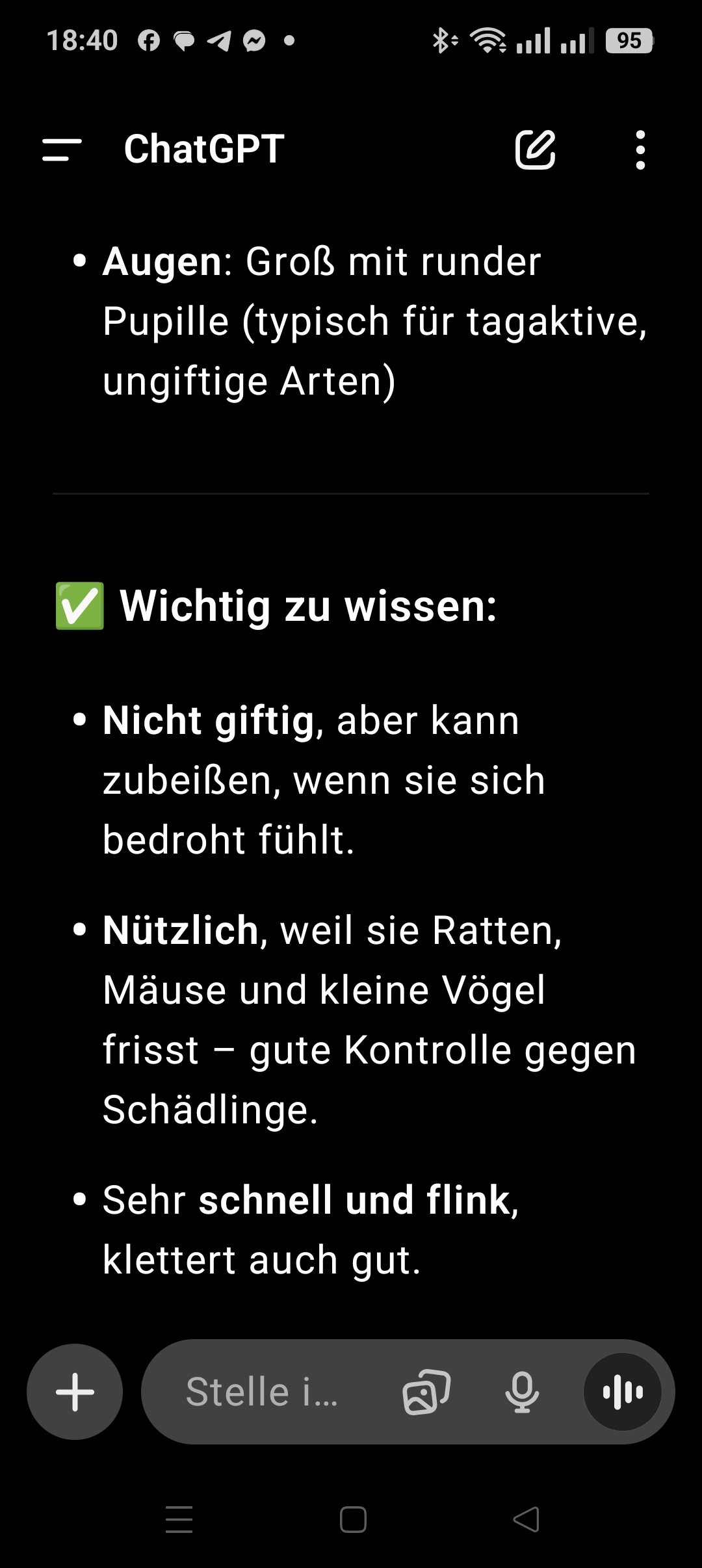Start a new chat
This screenshot has height=1568, width=702.
tap(535, 150)
